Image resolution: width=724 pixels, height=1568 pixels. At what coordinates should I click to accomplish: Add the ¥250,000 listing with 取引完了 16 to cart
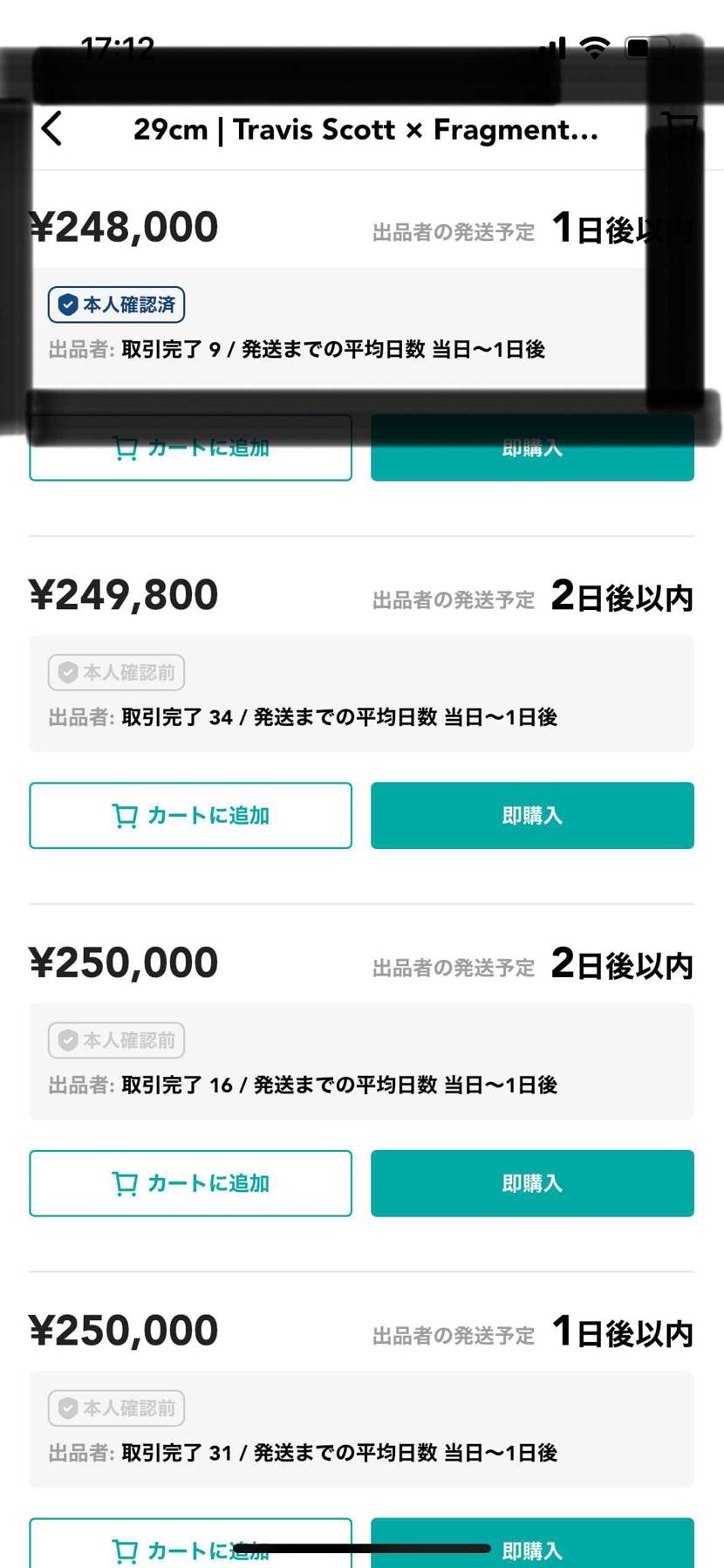[190, 1183]
